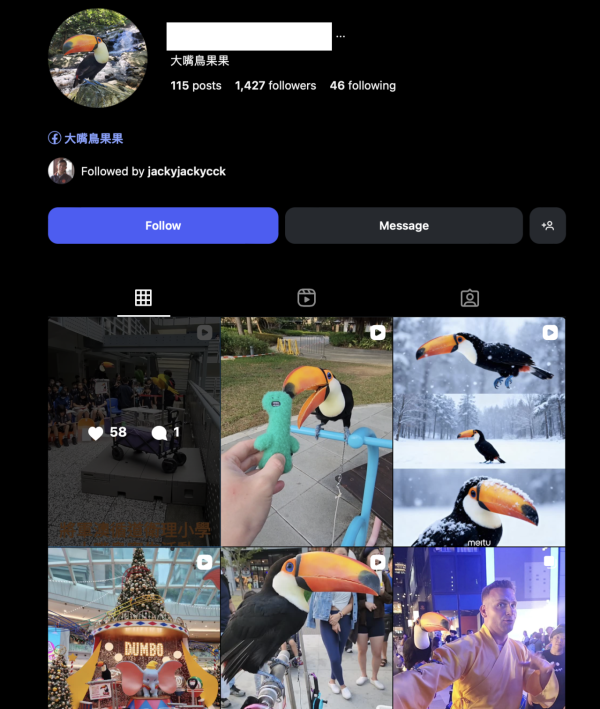View the 46 following list

pyautogui.click(x=362, y=86)
